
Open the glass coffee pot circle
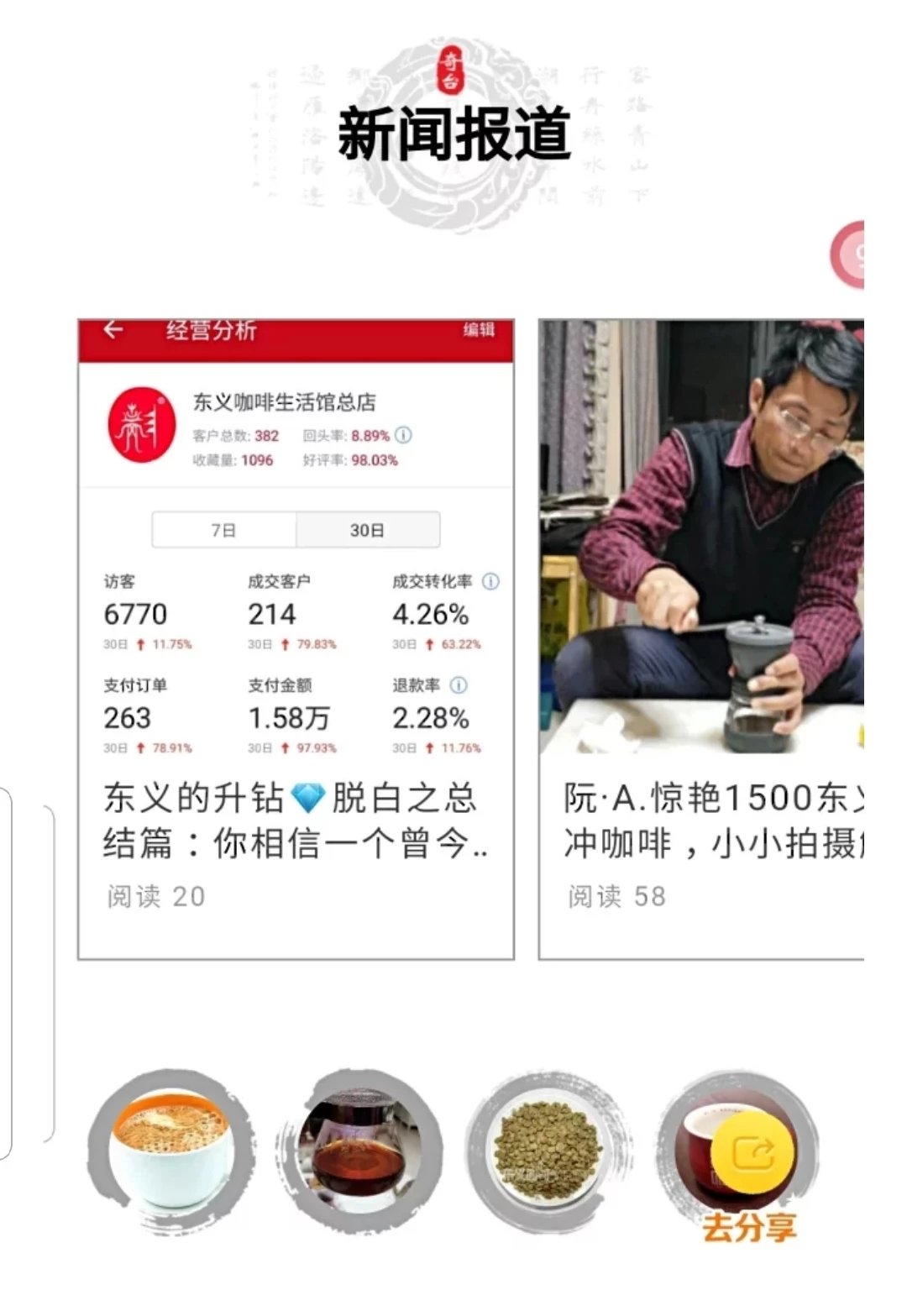click(x=359, y=1151)
